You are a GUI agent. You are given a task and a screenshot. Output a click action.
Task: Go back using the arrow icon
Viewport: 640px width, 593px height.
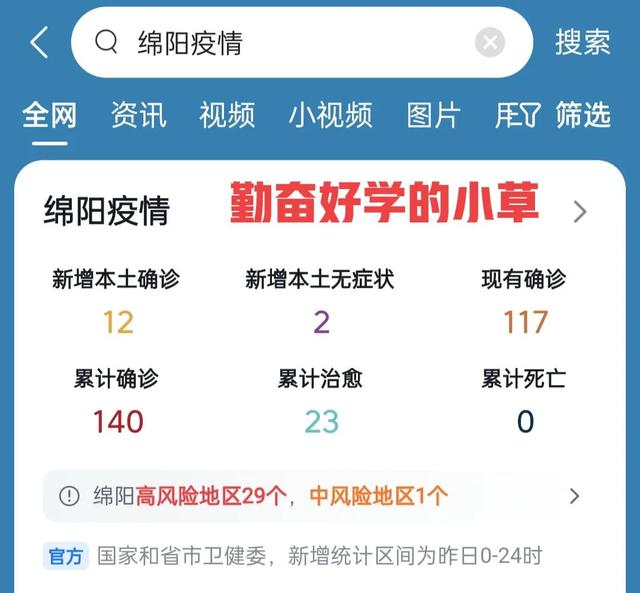pyautogui.click(x=39, y=43)
